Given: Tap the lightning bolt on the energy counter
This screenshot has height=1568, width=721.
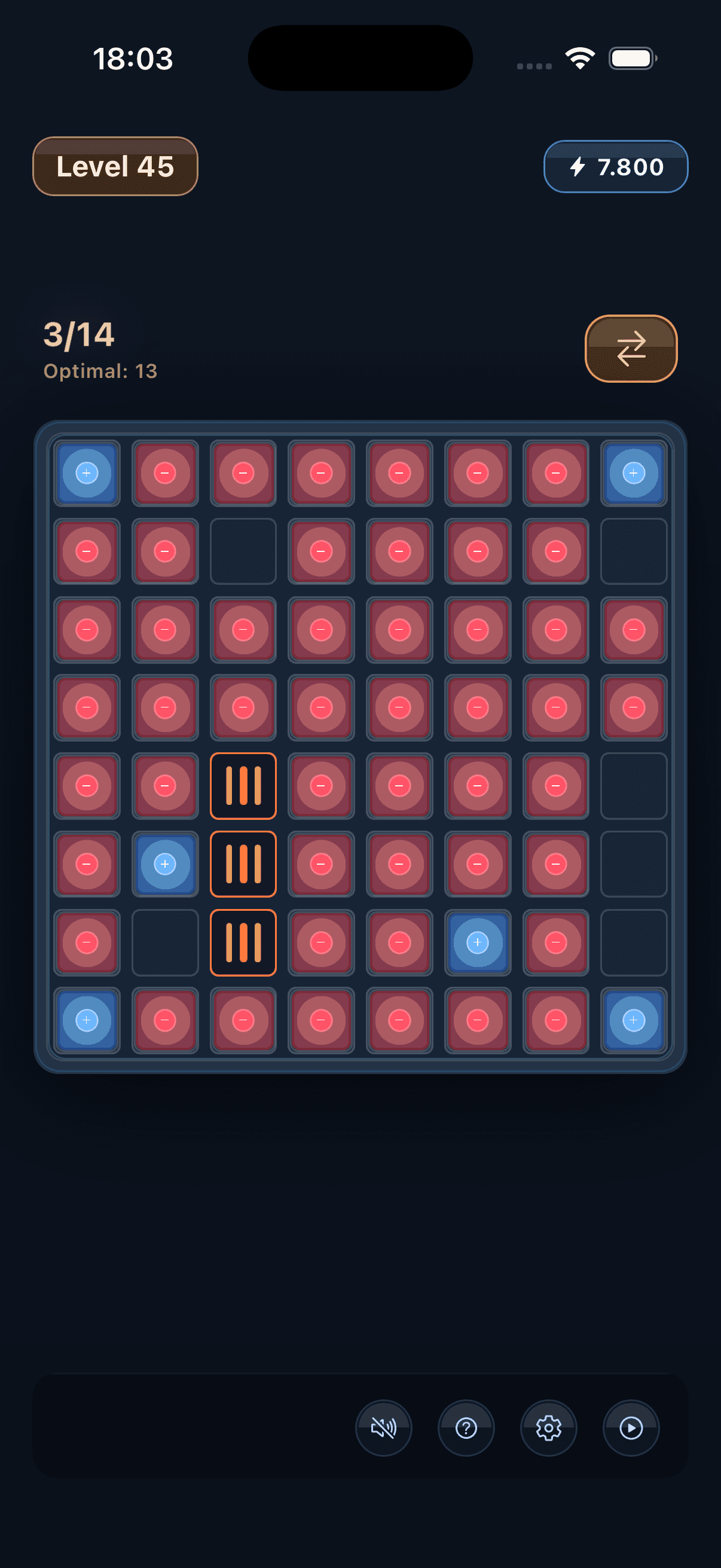Looking at the screenshot, I should pos(578,166).
